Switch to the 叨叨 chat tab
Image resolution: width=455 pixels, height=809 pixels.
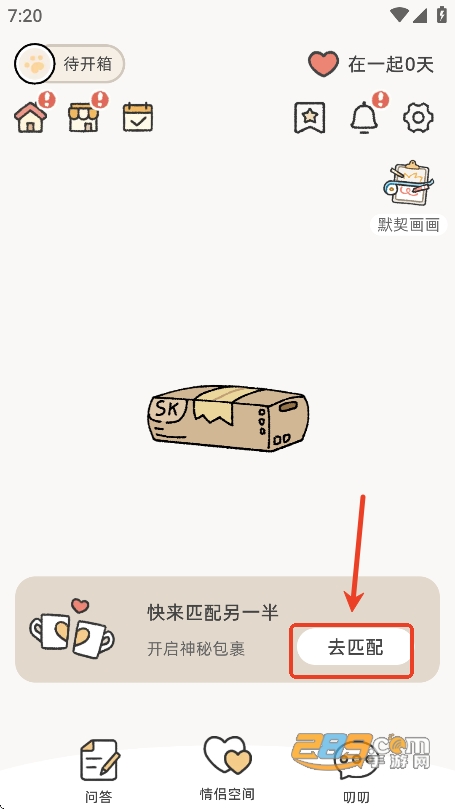[356, 770]
